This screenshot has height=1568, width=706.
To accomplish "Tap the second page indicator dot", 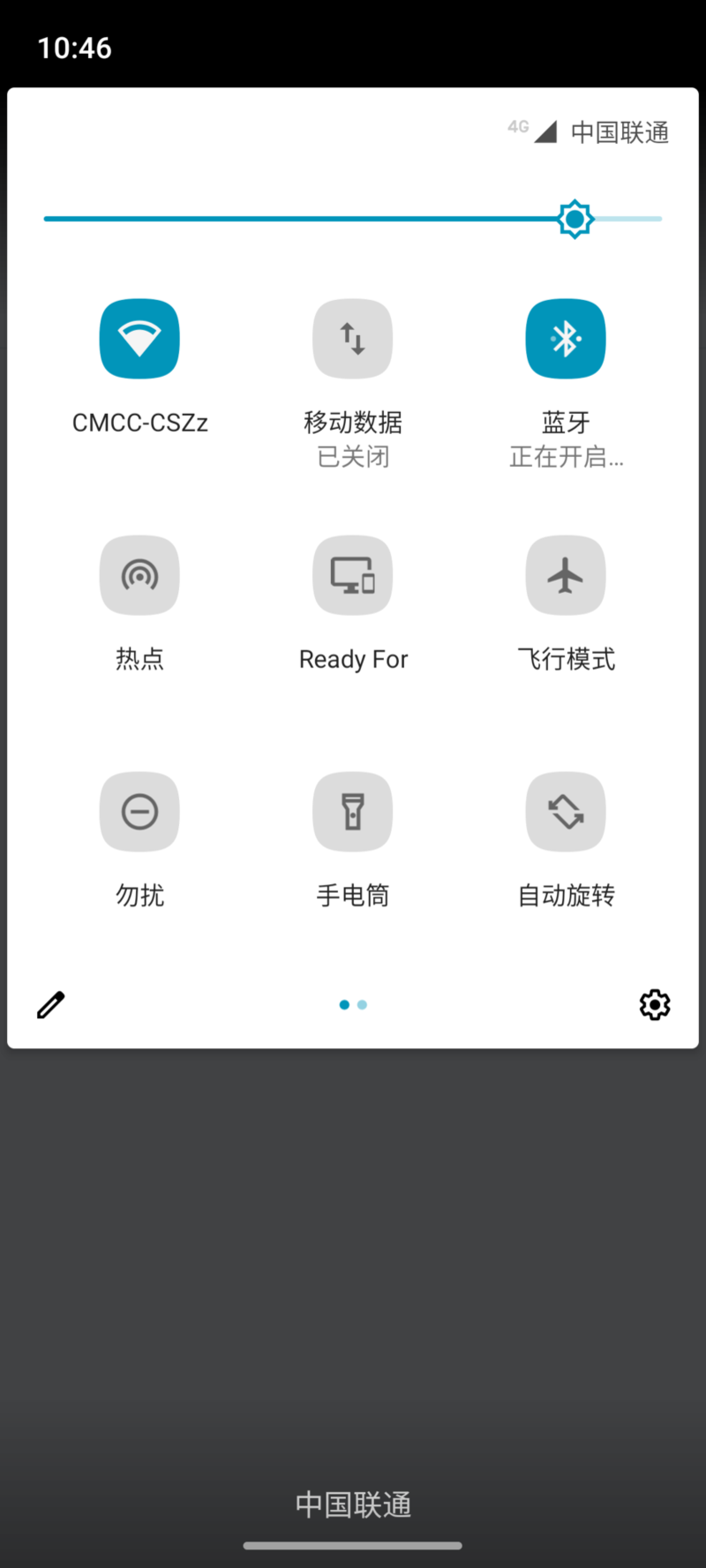I will coord(362,1004).
